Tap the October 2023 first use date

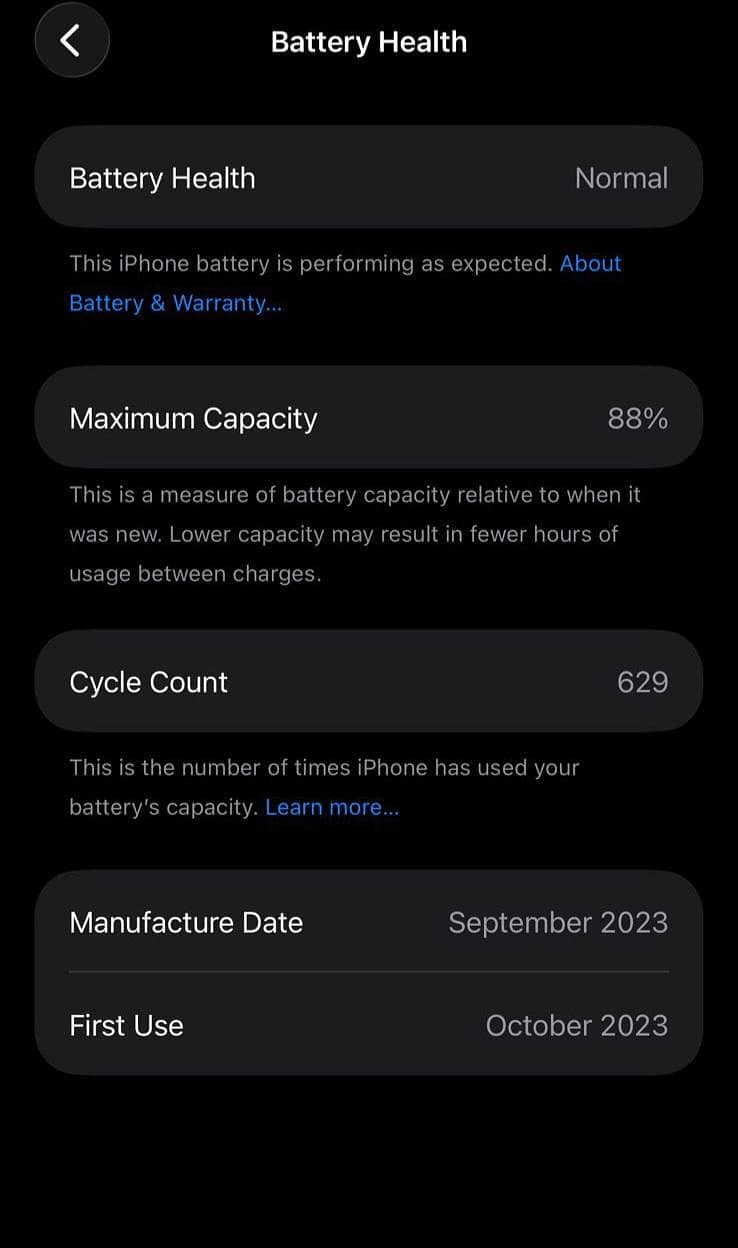point(576,1025)
